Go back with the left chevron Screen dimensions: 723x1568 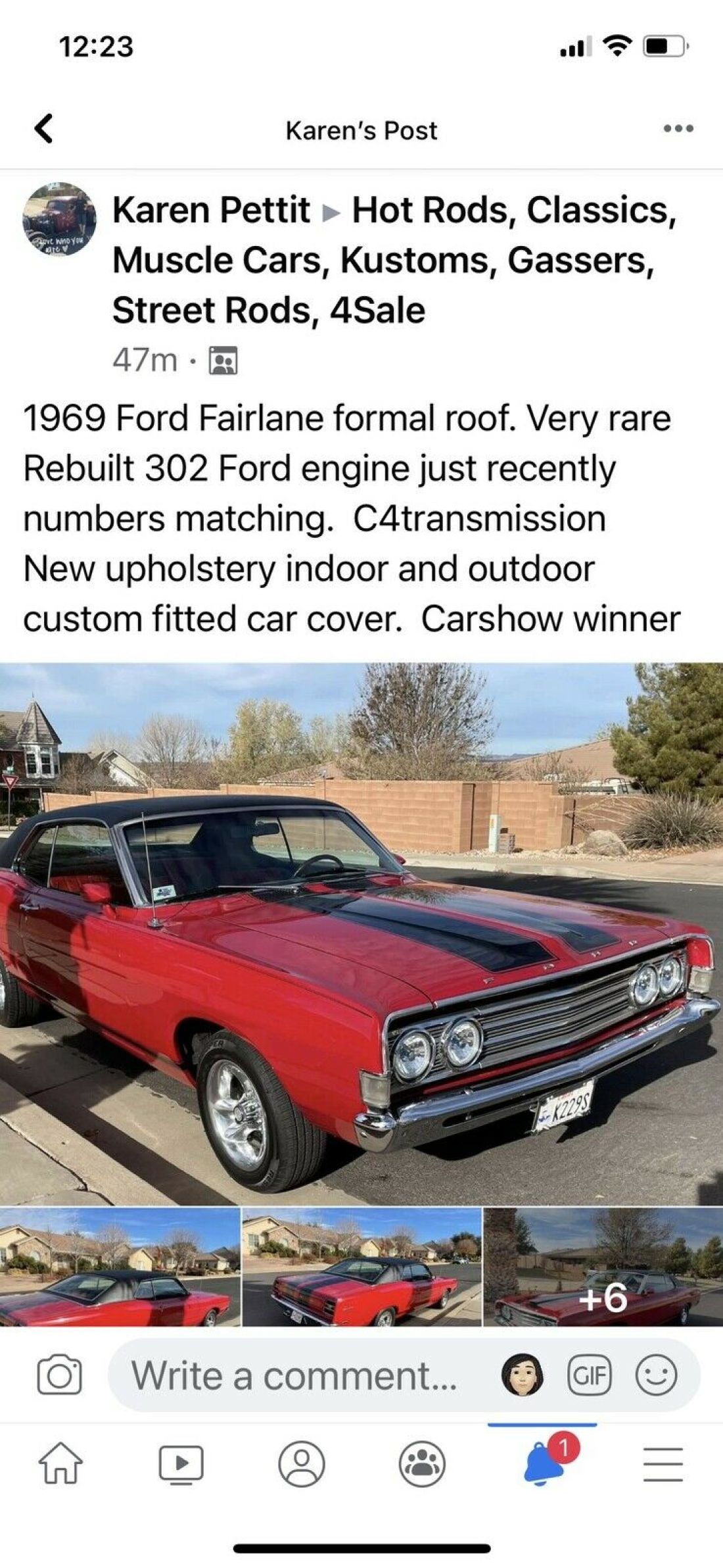[x=42, y=130]
